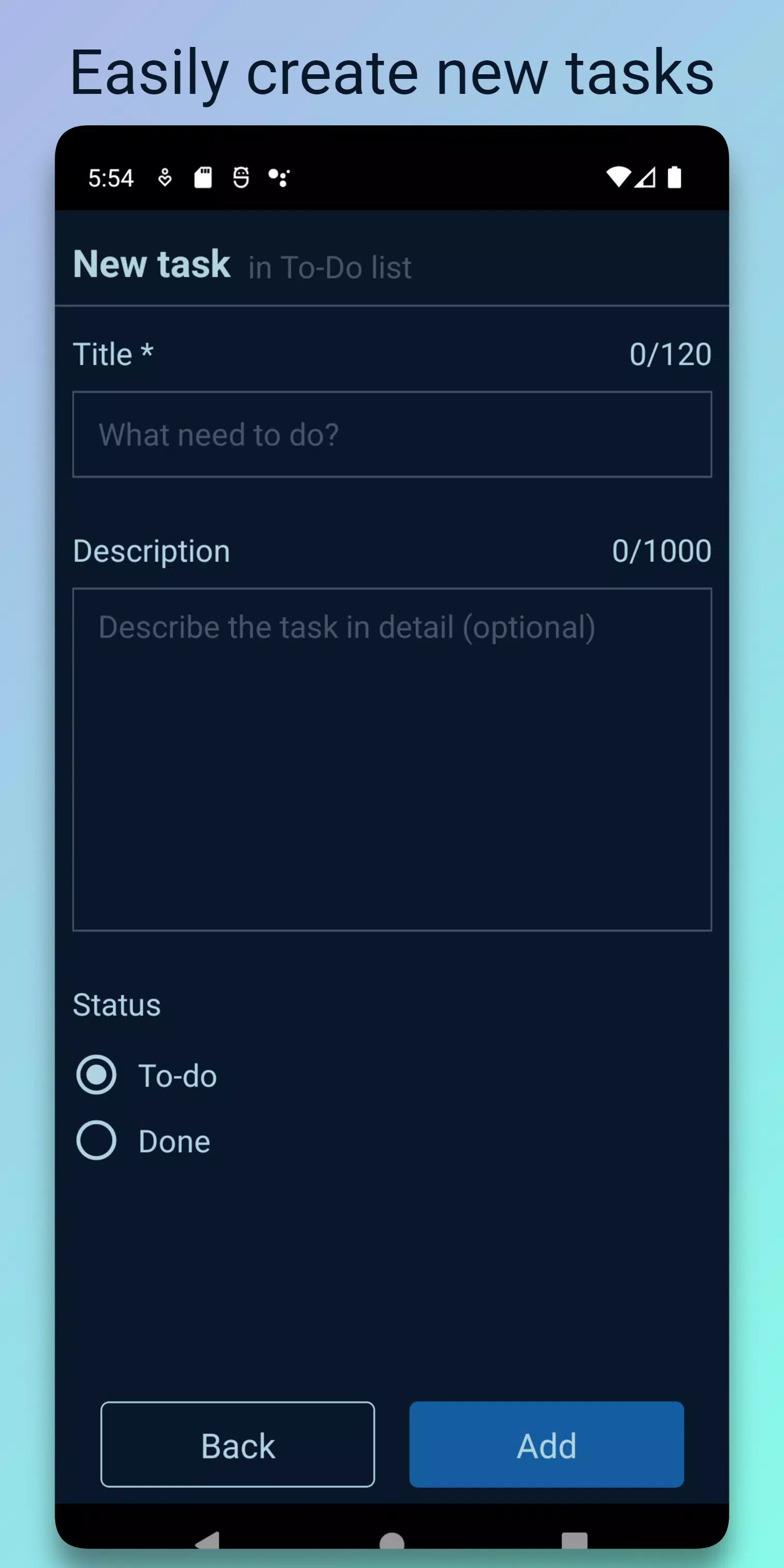Image resolution: width=784 pixels, height=1568 pixels.
Task: Tap the SD card status bar icon
Action: click(203, 177)
